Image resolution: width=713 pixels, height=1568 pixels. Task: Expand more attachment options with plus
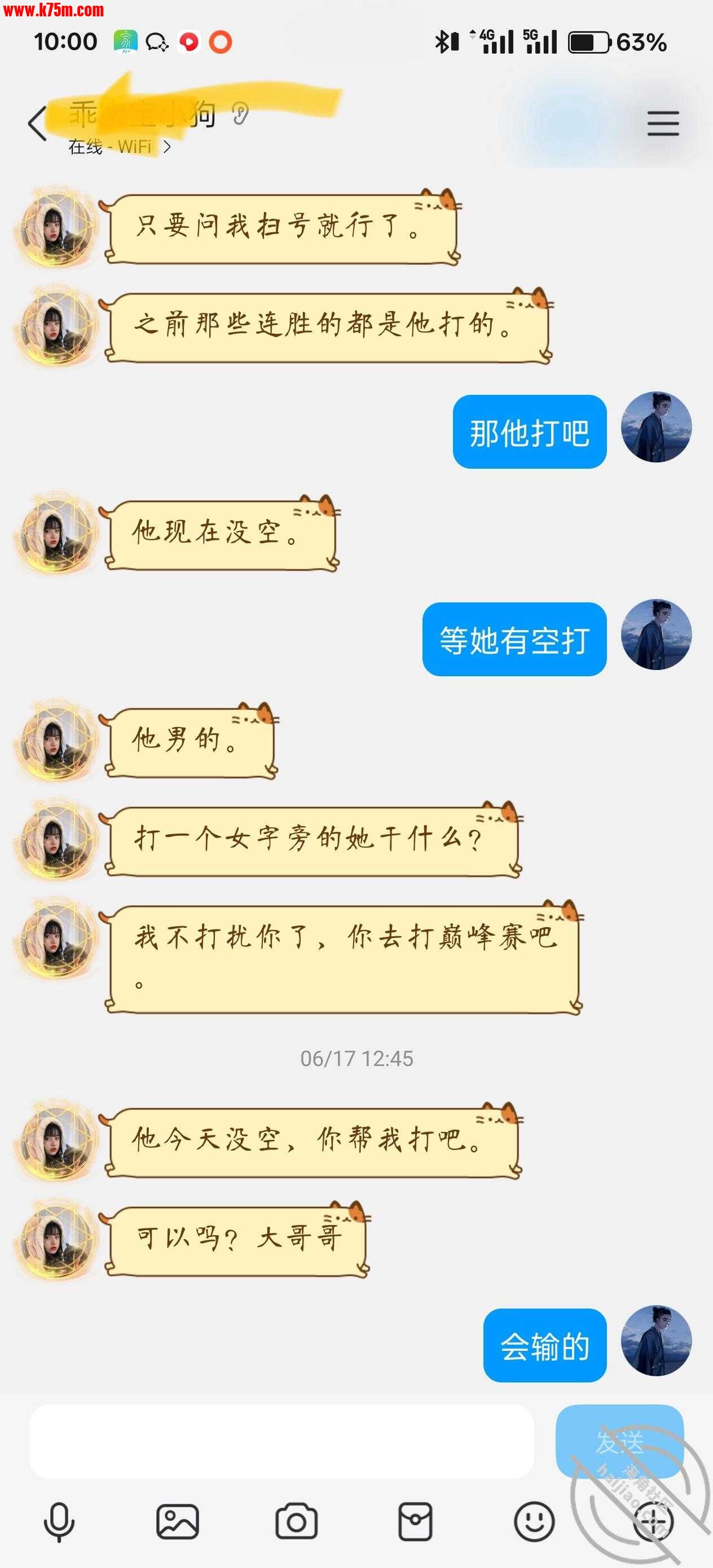point(653,1521)
